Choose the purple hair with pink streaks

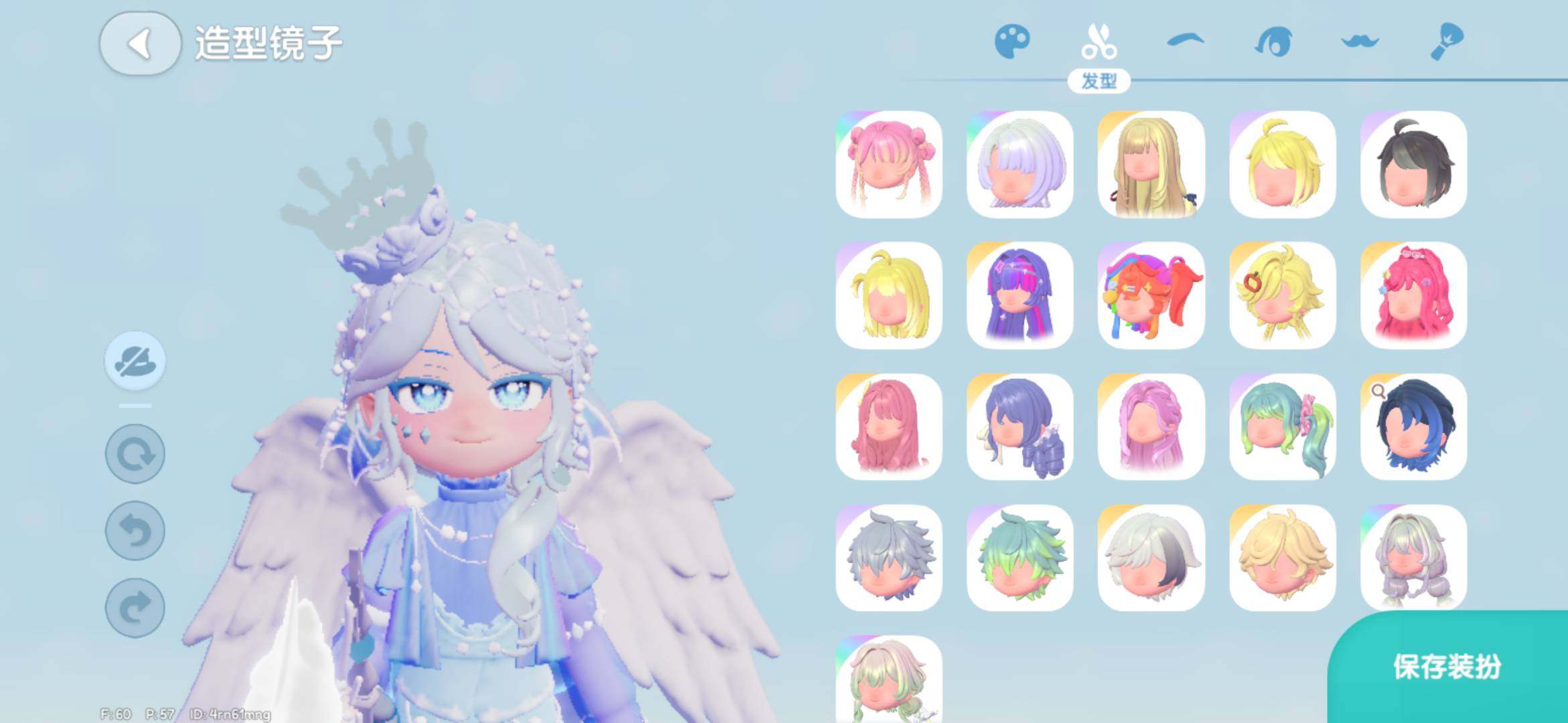[1019, 295]
